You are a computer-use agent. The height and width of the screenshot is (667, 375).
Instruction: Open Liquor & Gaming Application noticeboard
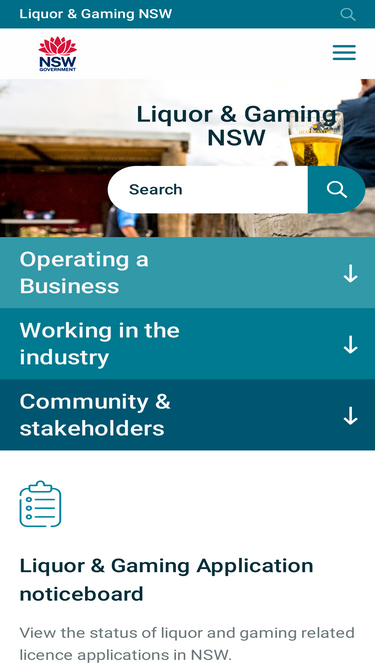pyautogui.click(x=166, y=580)
